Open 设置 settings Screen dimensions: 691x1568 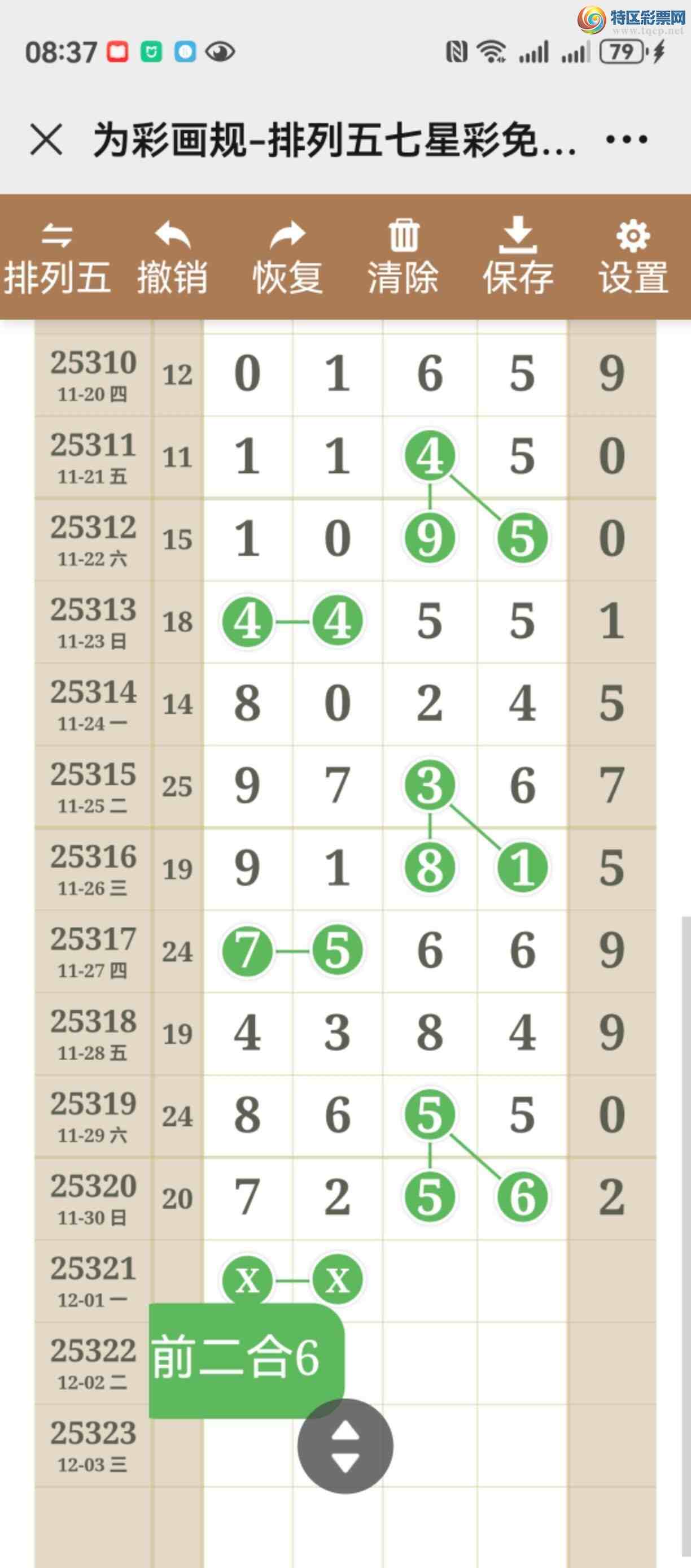point(633,258)
